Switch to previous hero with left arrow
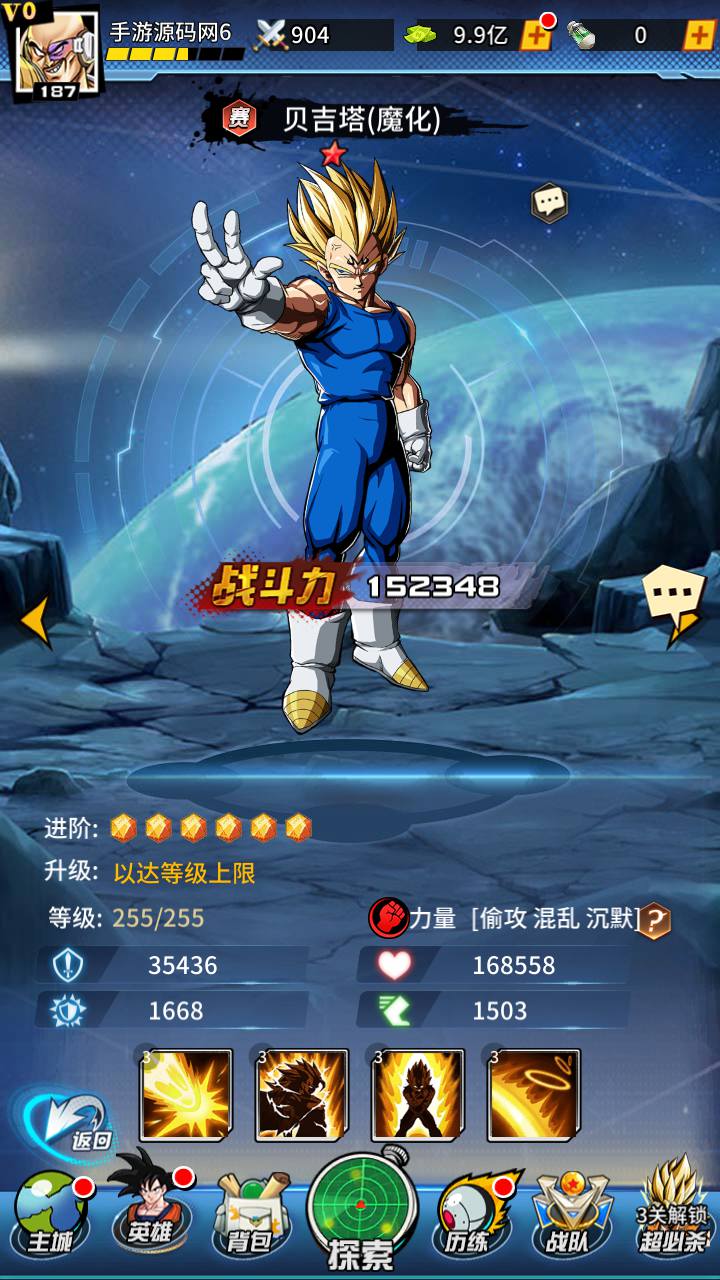Screen dimensions: 720x1280 click(x=36, y=620)
